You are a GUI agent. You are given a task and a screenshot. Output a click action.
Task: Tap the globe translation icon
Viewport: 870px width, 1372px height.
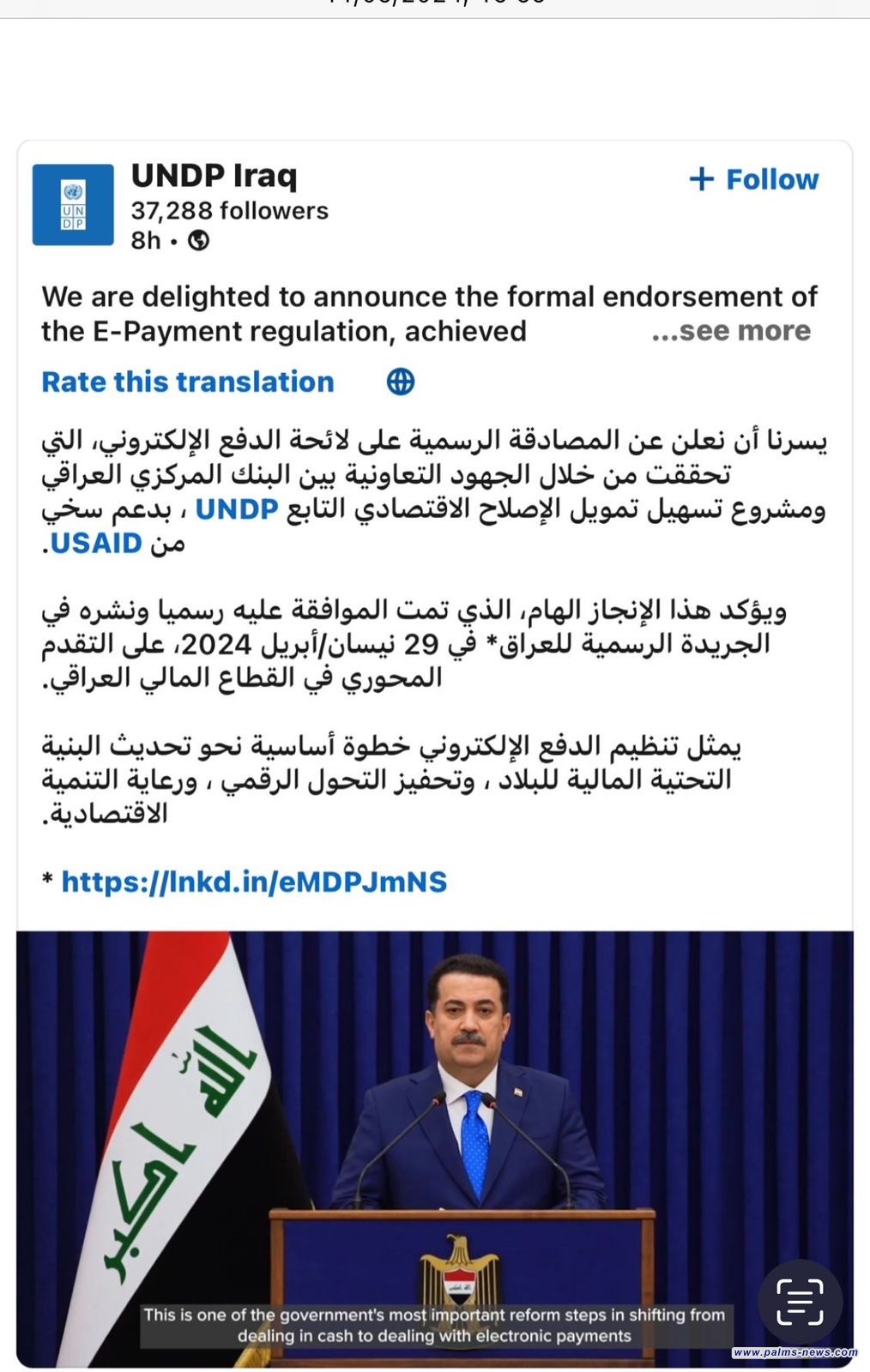[x=400, y=382]
